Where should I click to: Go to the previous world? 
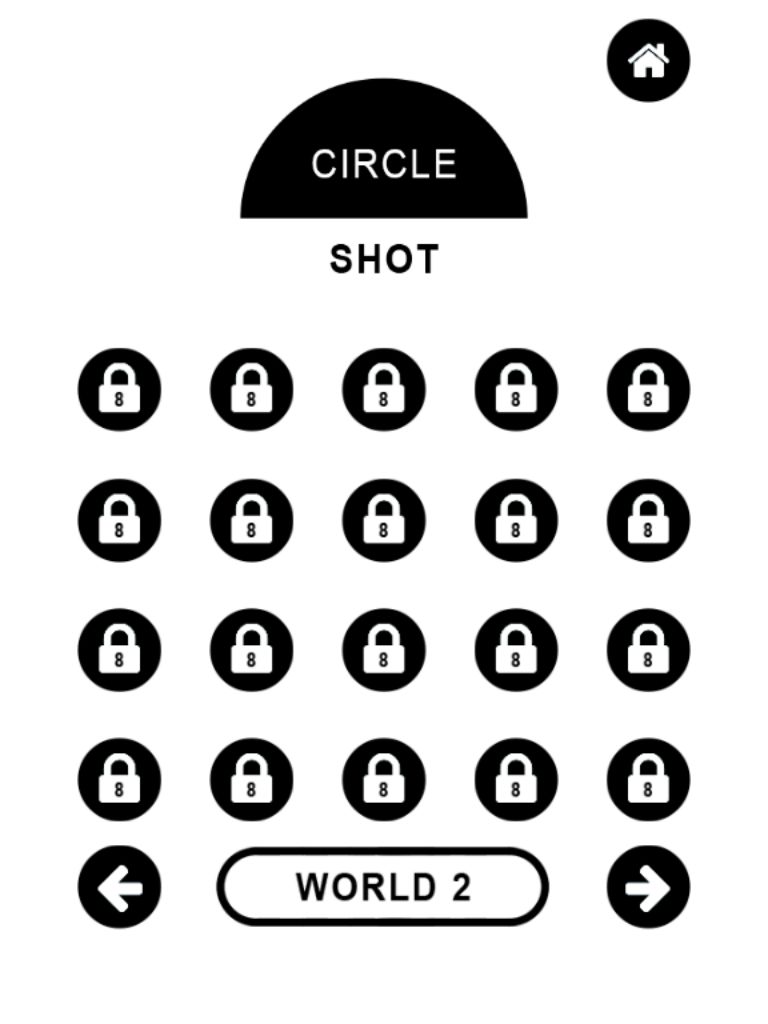point(119,887)
